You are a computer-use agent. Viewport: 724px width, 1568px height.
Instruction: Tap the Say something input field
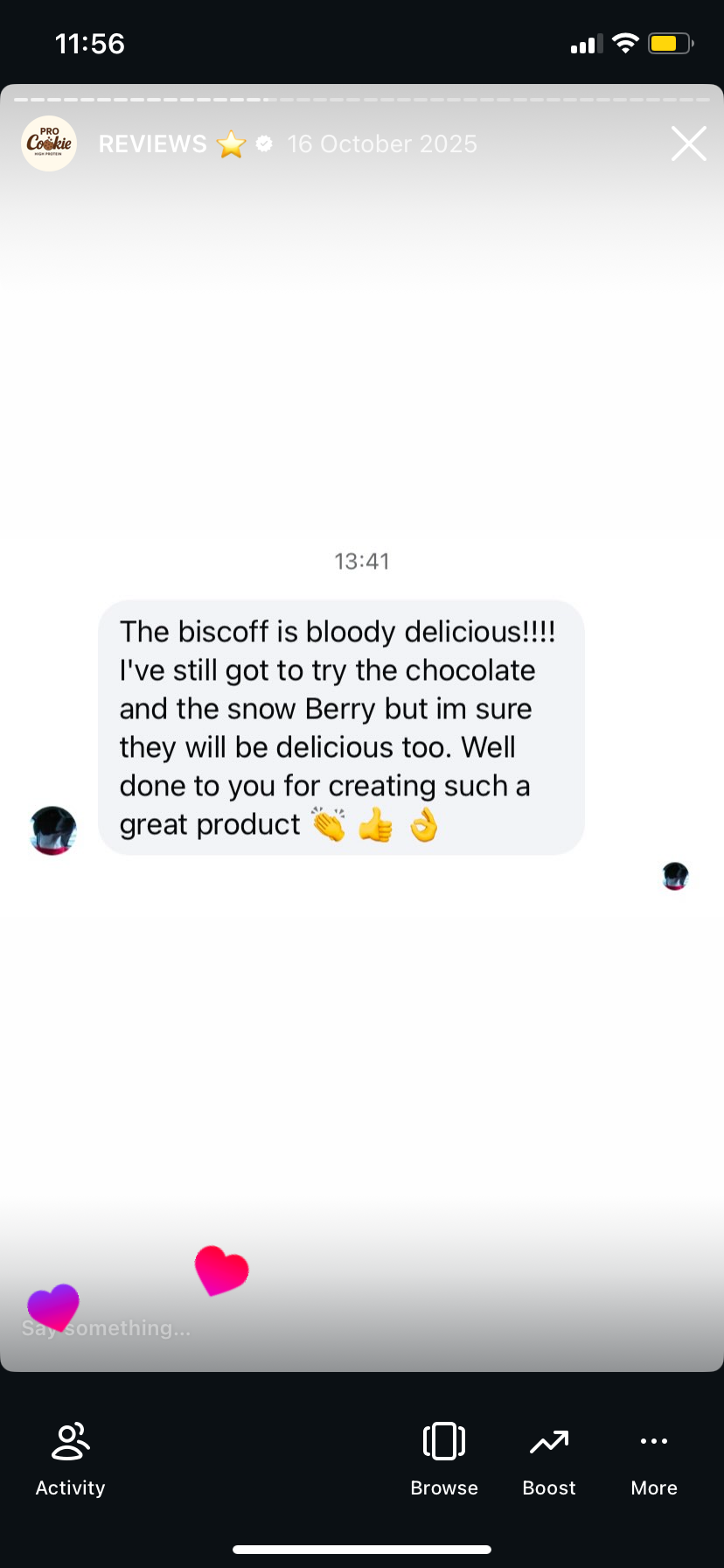[262, 1327]
